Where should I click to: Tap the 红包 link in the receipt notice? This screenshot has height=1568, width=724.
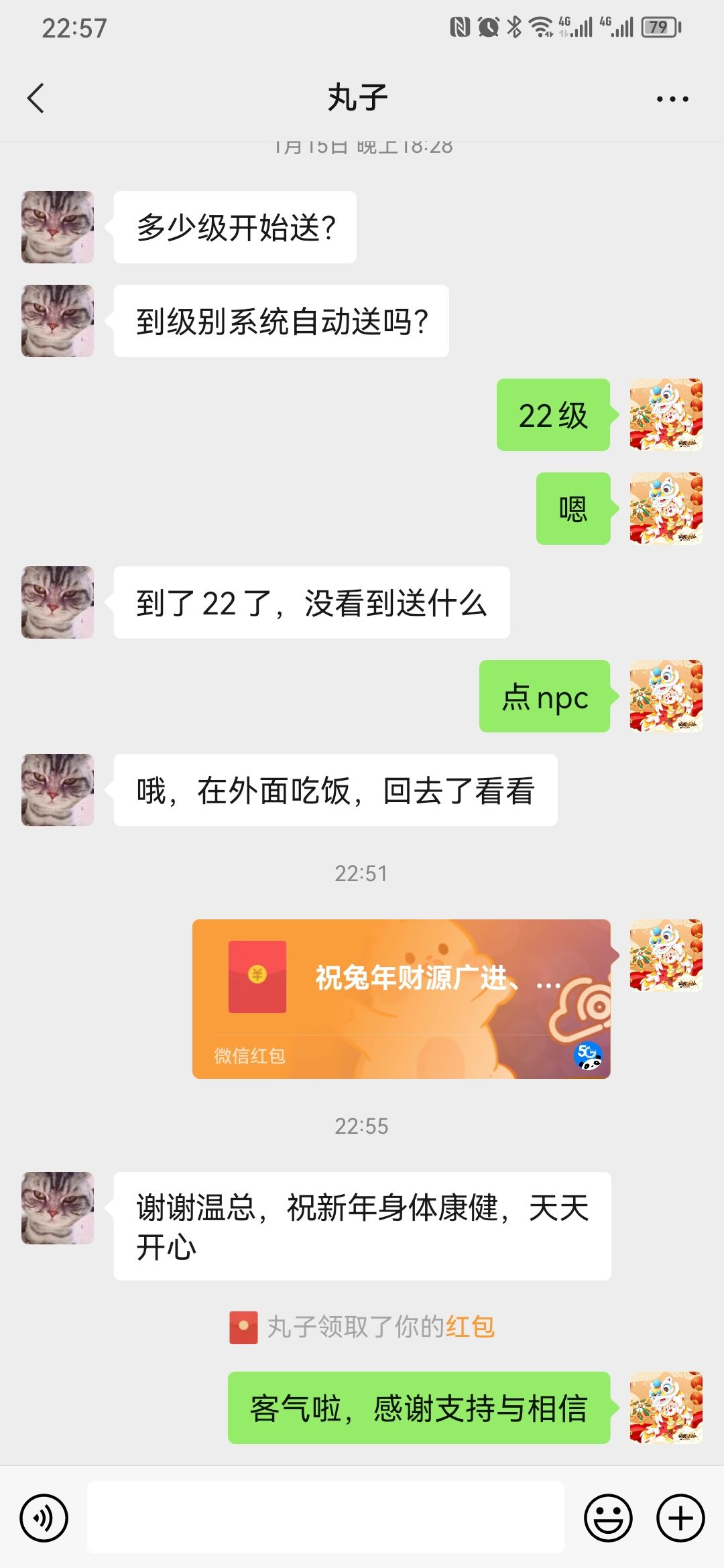(x=470, y=1327)
